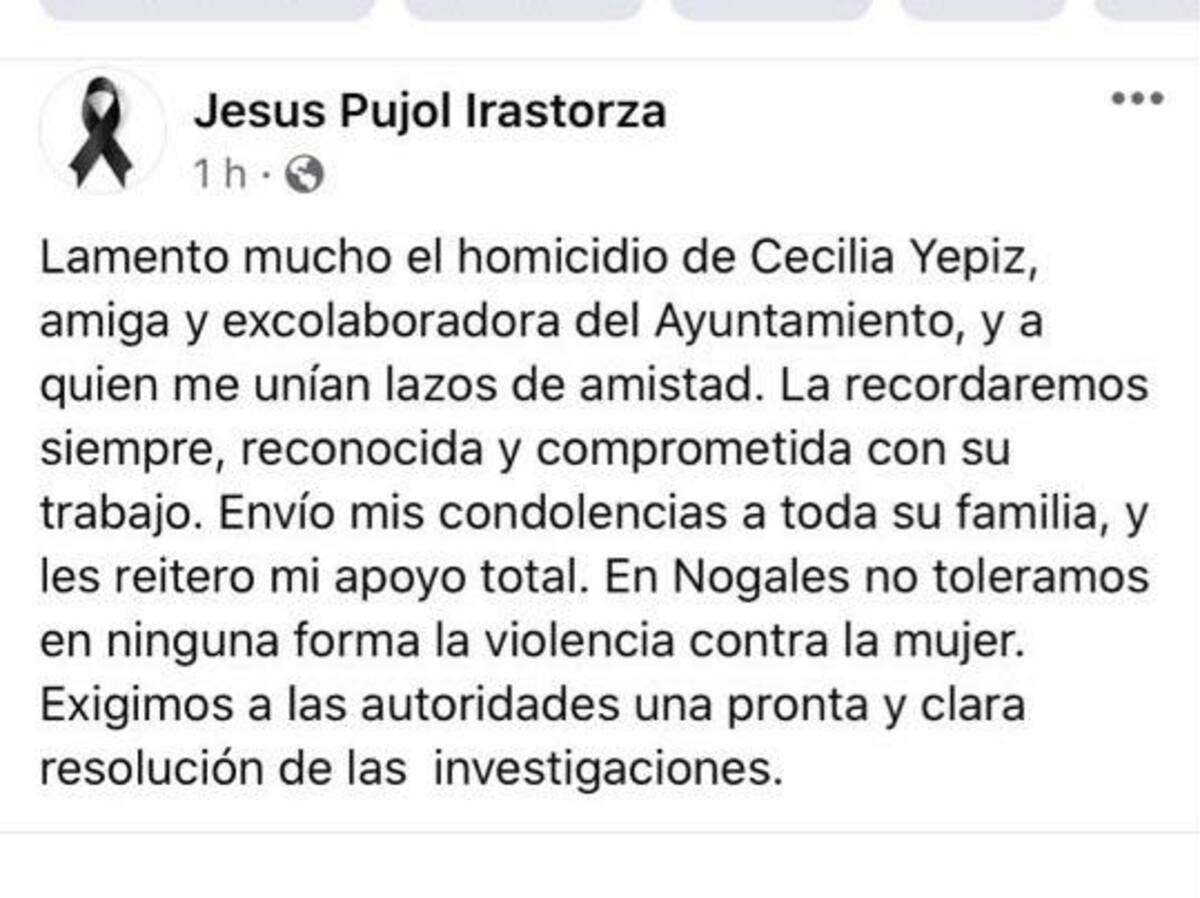This screenshot has height=898, width=1200.
Task: Open Jesus Pujol Irastorza's profile name
Action: point(430,111)
